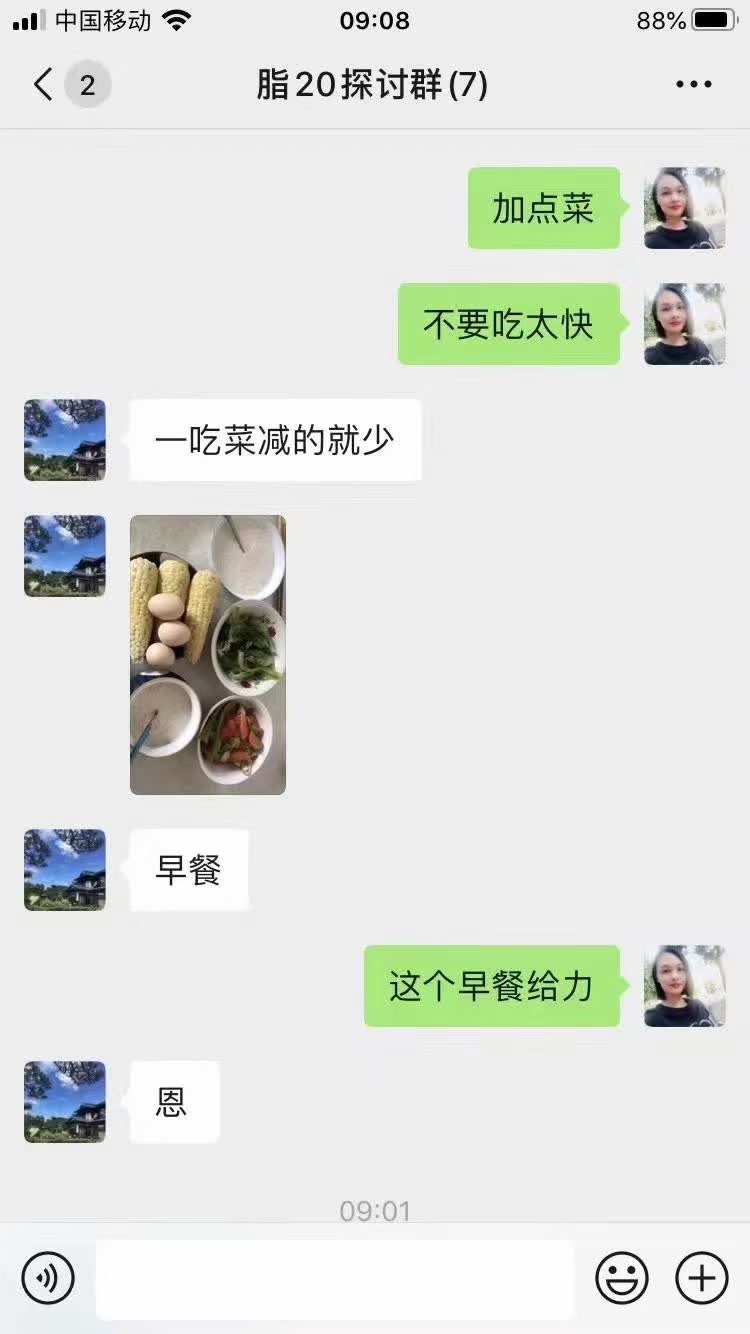
Task: Open the emoji sticker panel
Action: (x=621, y=1278)
